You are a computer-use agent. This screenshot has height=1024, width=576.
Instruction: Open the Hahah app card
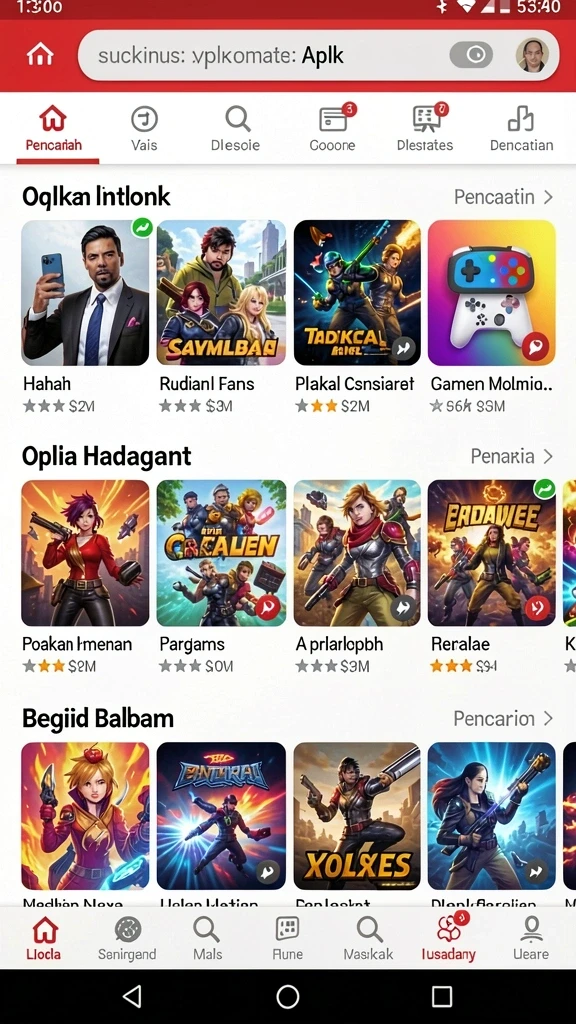point(86,316)
